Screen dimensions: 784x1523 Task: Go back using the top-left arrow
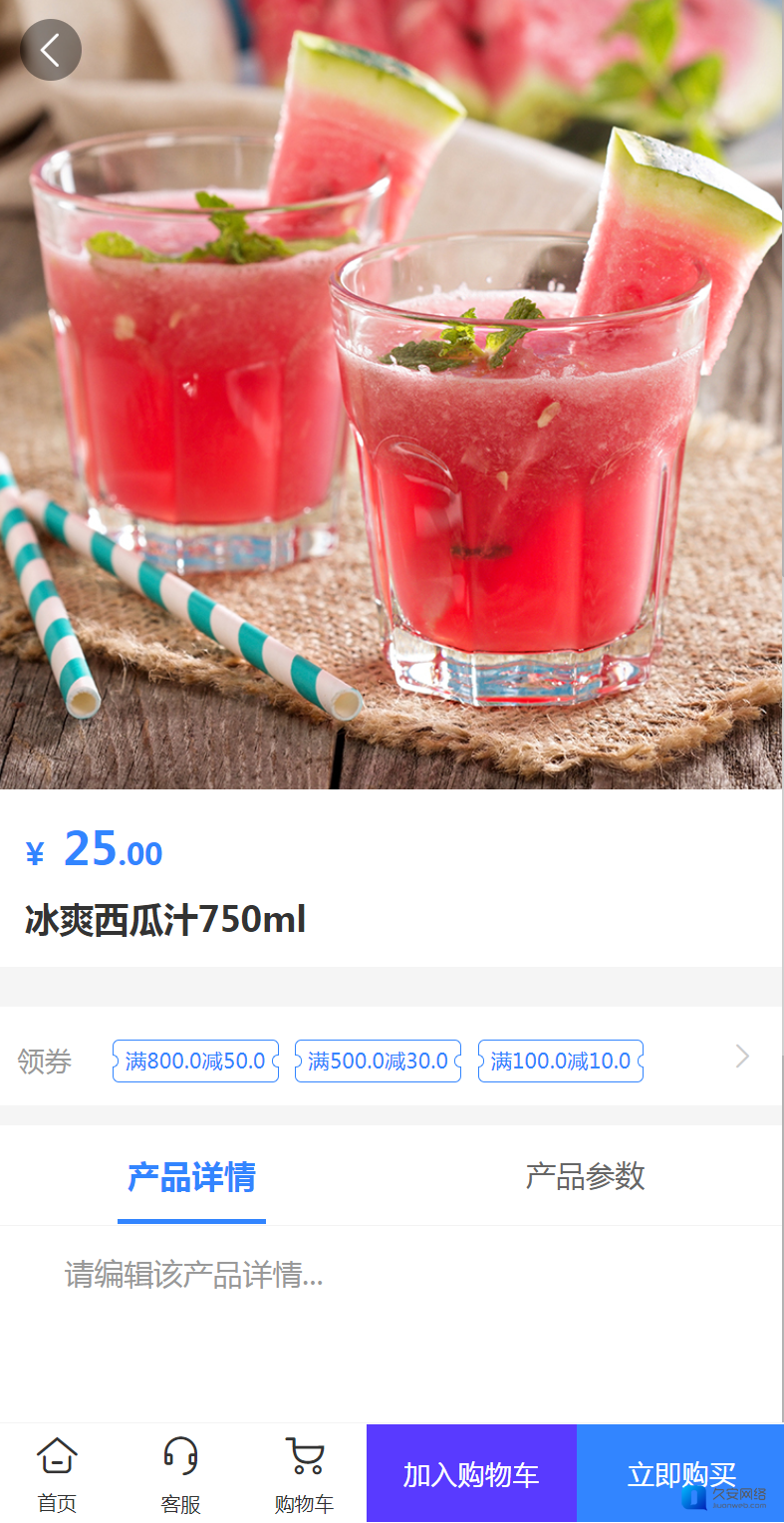pyautogui.click(x=50, y=50)
